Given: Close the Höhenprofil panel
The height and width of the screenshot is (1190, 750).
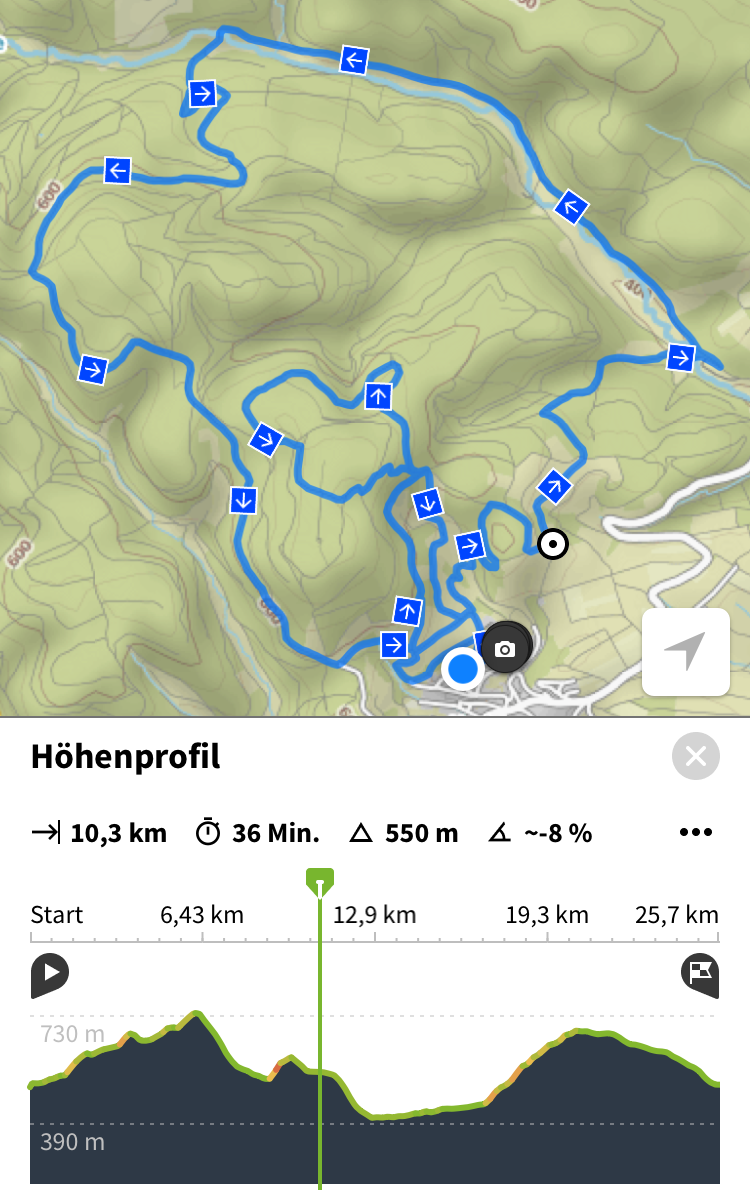Looking at the screenshot, I should 696,756.
